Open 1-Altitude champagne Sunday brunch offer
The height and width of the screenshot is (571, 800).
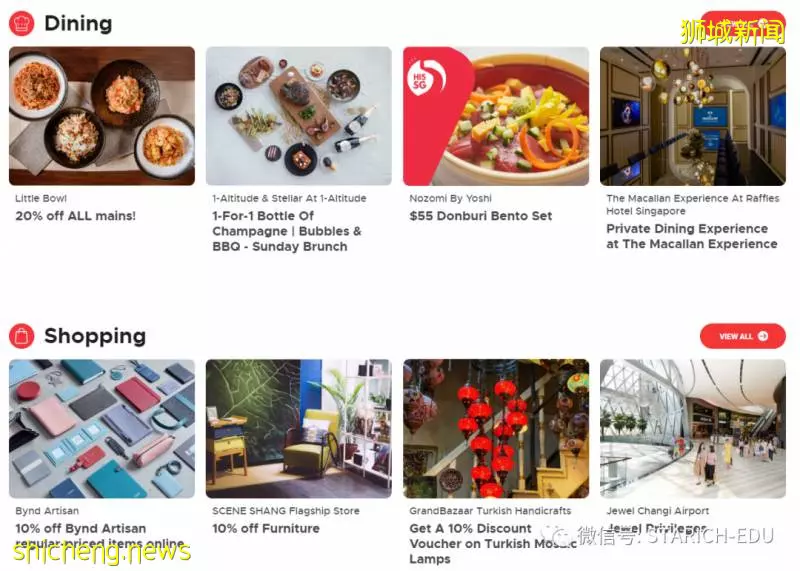(x=298, y=117)
